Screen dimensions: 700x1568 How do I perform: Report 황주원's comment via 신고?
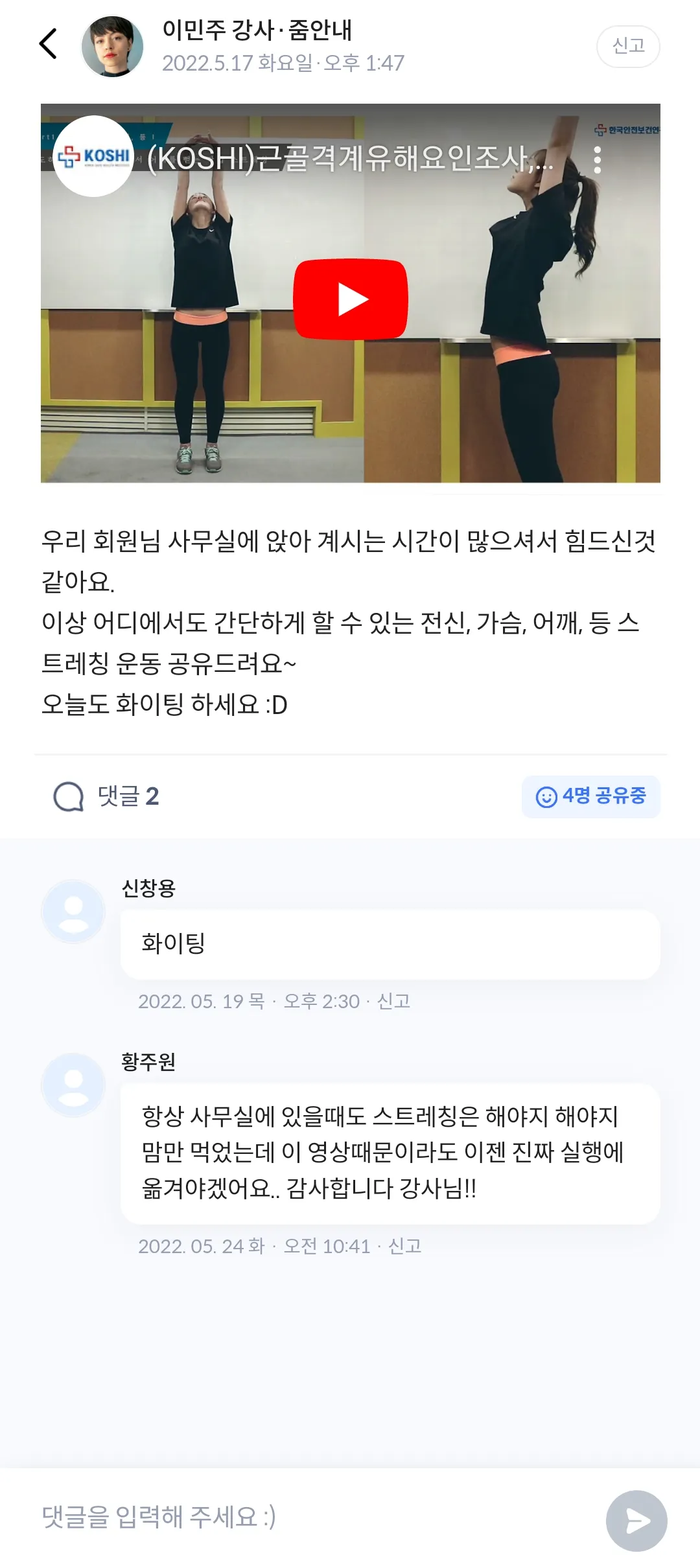[404, 1246]
